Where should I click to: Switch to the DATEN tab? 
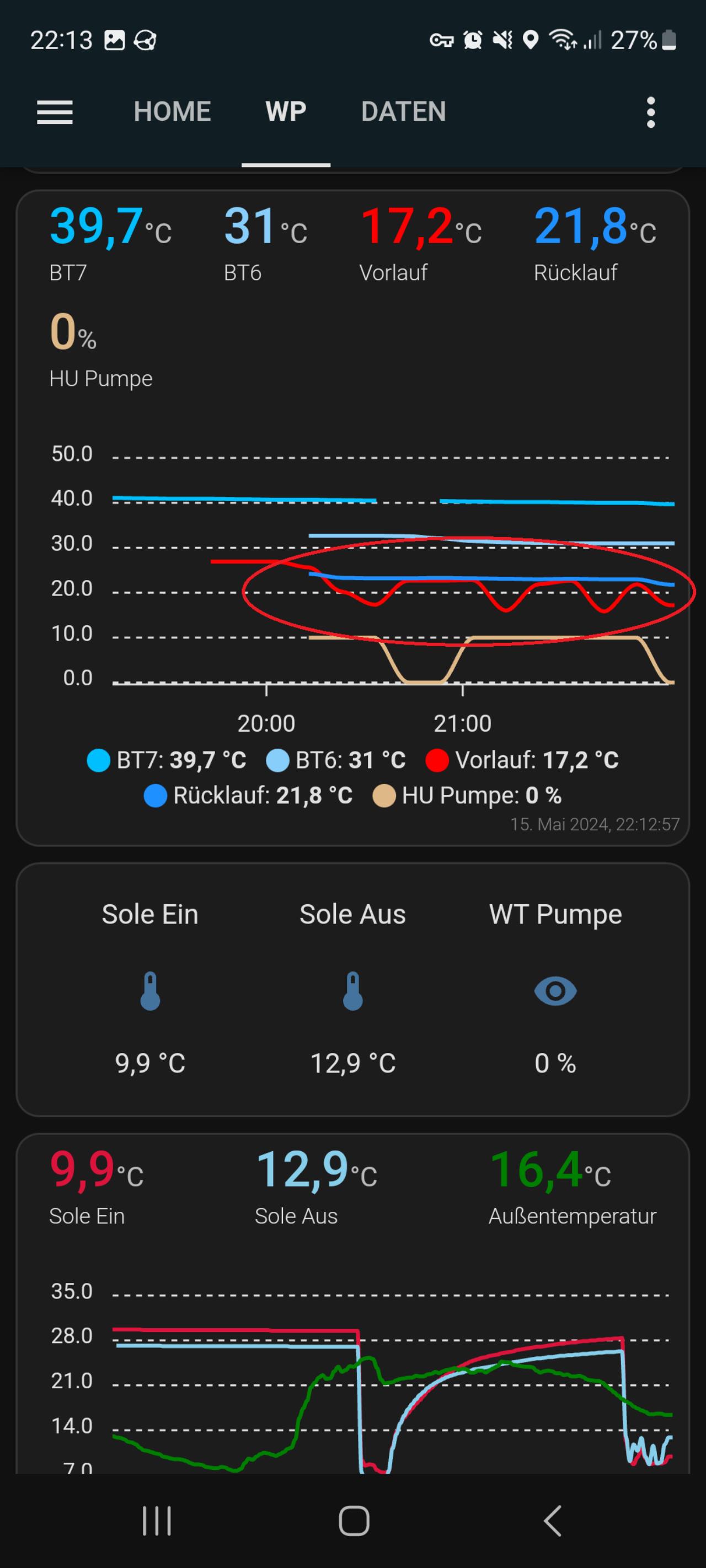[x=403, y=112]
